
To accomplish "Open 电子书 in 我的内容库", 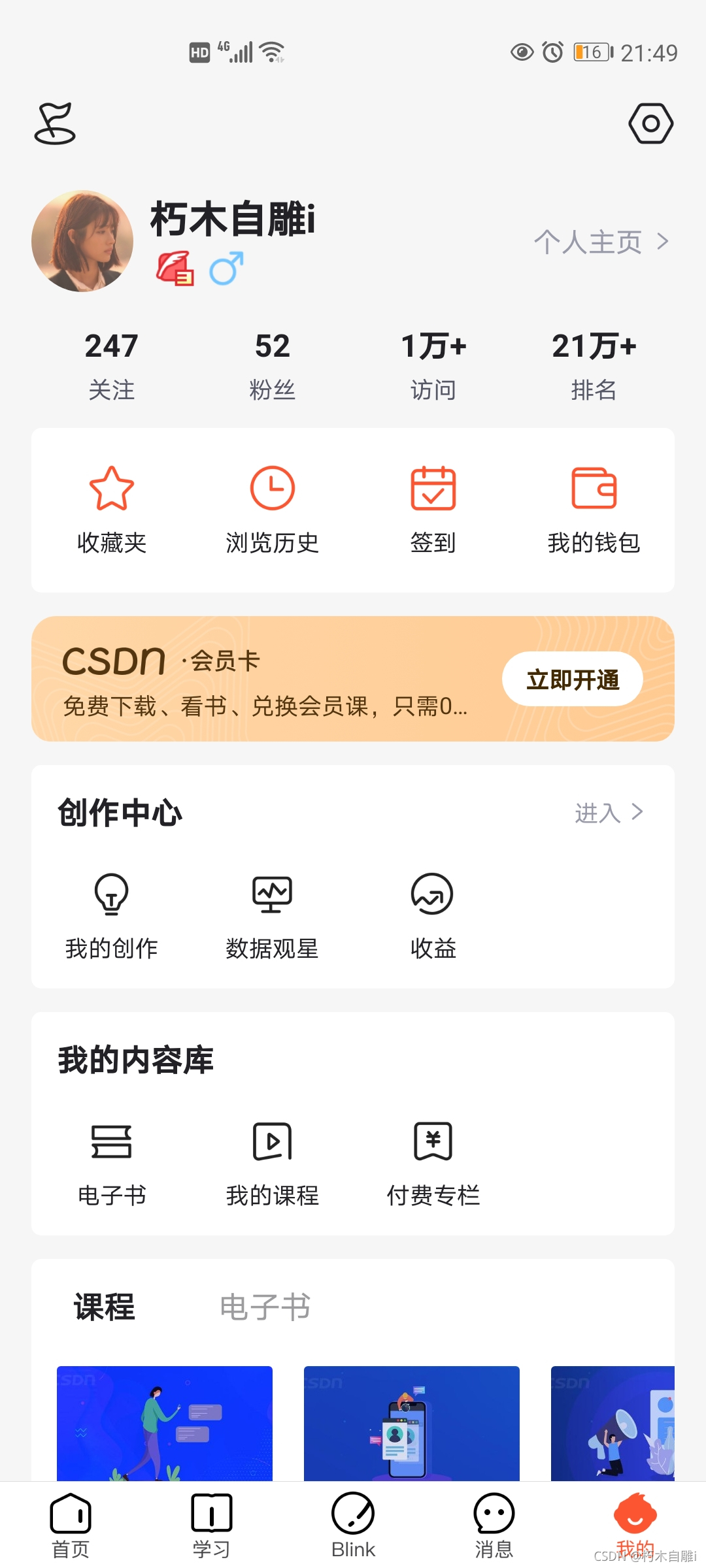I will coord(111,1163).
